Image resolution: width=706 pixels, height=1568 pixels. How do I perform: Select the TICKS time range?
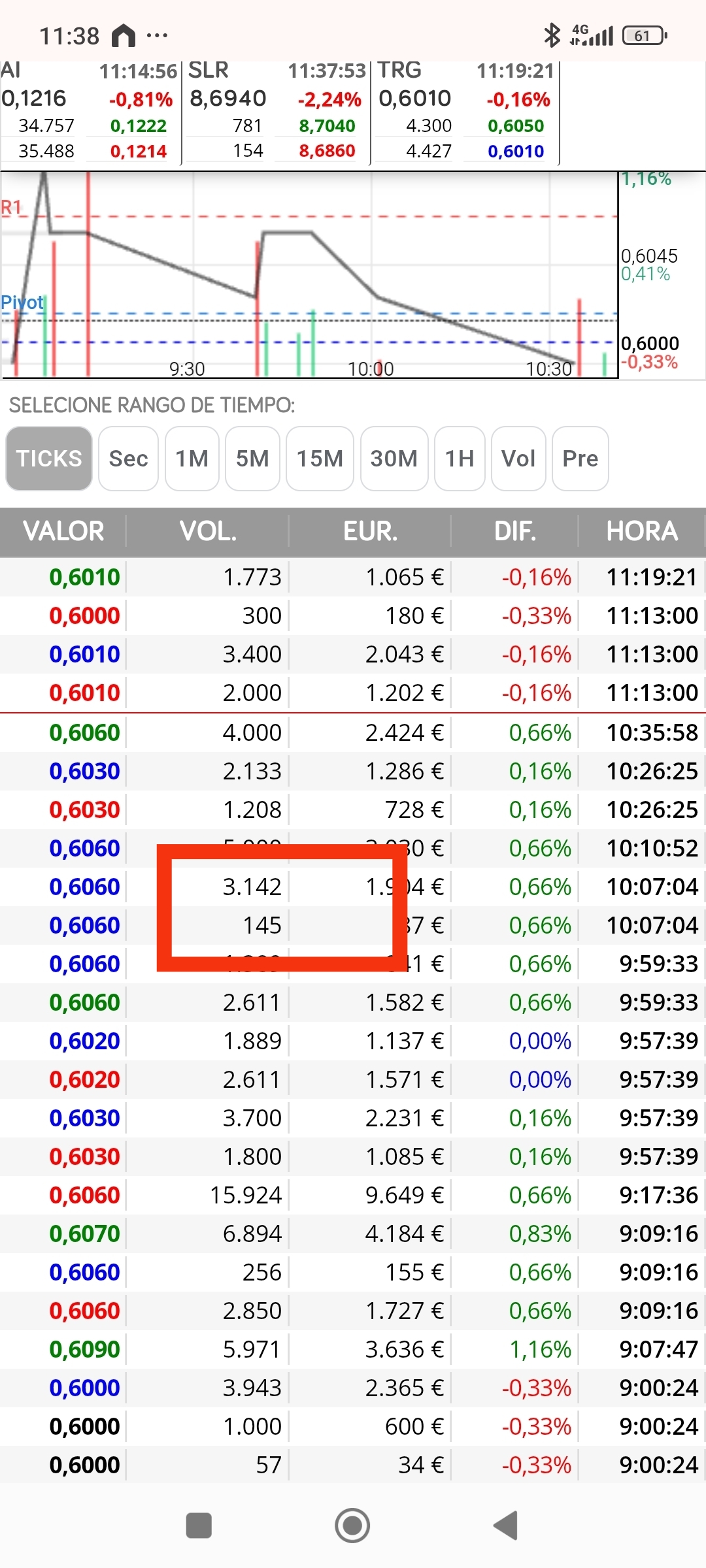[49, 459]
